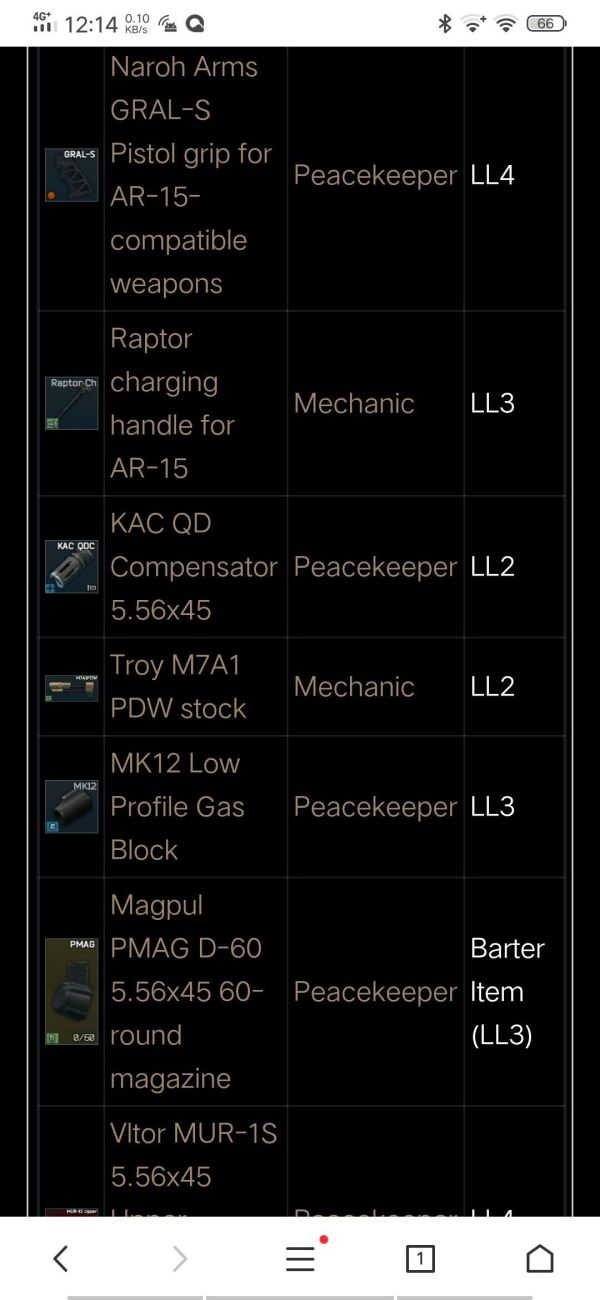Open Mechanic link in the Raptor charging handle row

(353, 403)
